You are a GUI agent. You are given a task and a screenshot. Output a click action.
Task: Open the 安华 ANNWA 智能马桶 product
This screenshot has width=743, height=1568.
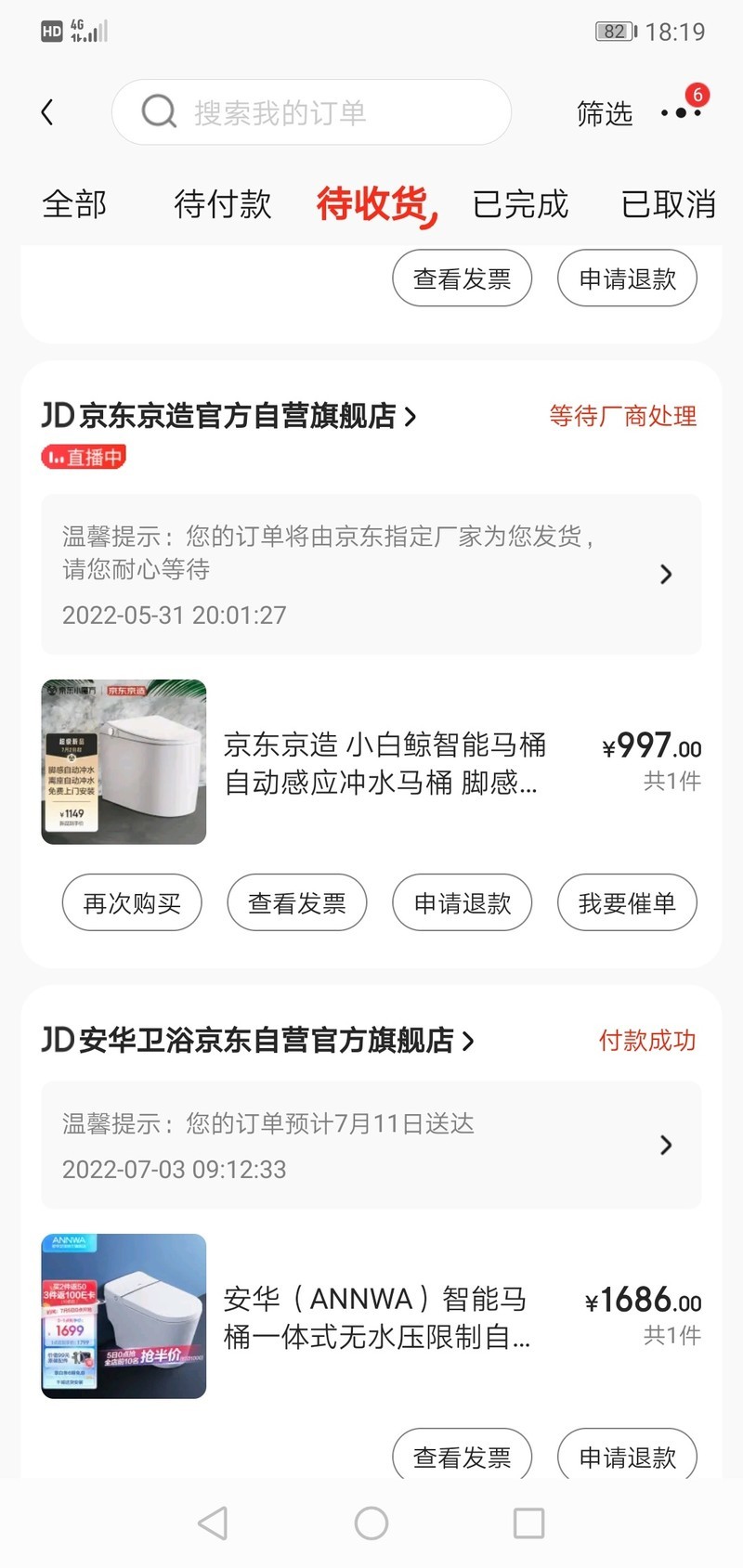(376, 1316)
